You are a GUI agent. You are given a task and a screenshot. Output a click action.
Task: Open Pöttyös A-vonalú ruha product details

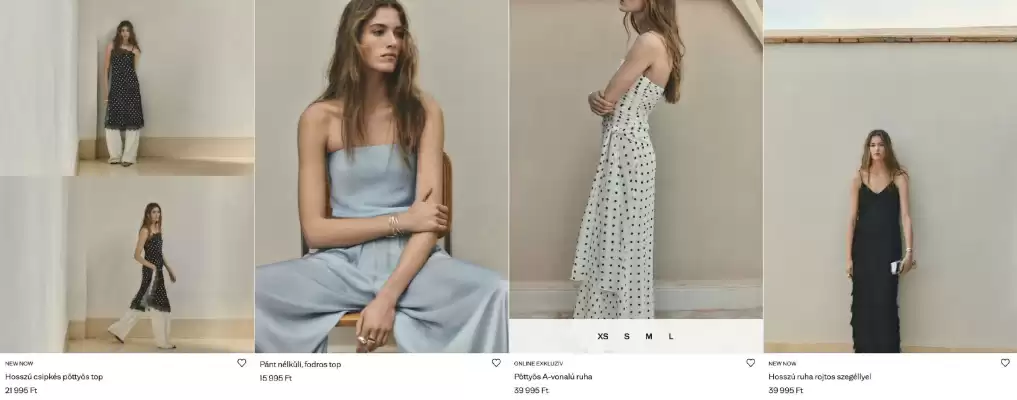pos(552,377)
